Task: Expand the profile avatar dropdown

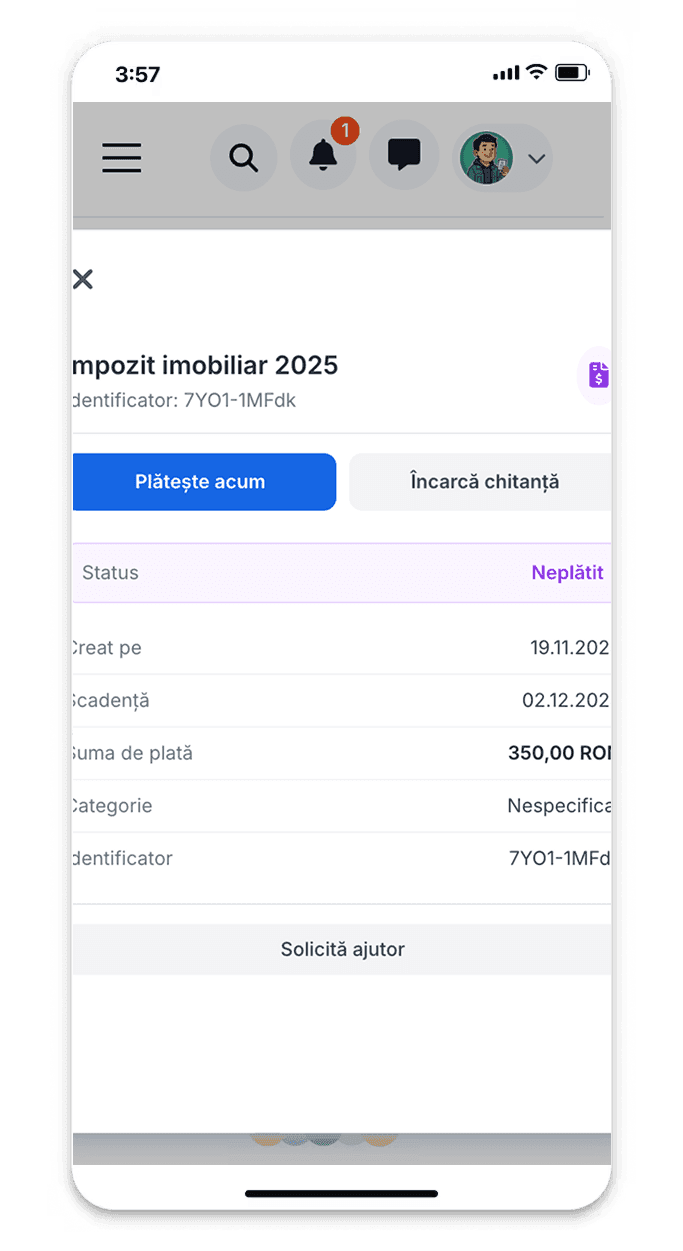Action: (504, 158)
